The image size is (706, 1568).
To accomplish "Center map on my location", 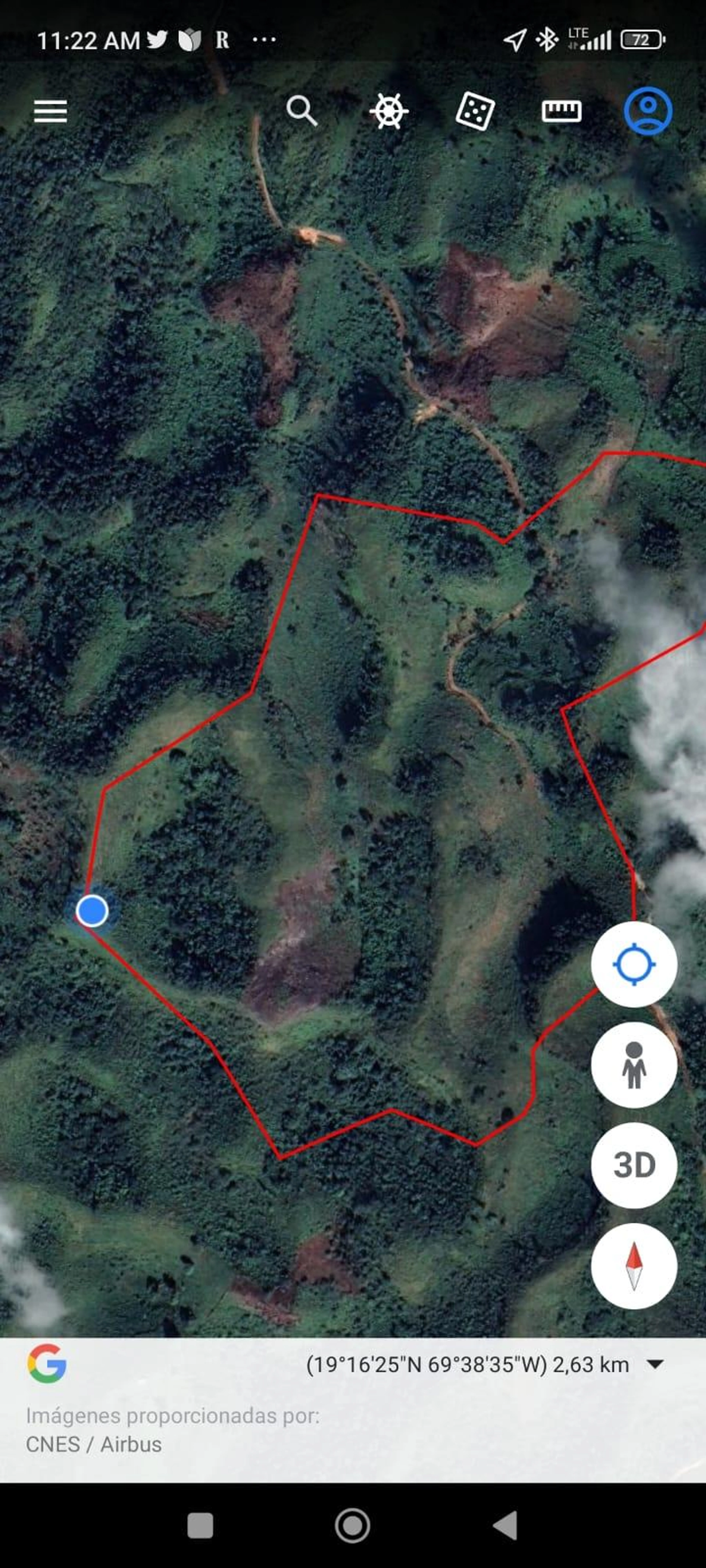I will 634,964.
